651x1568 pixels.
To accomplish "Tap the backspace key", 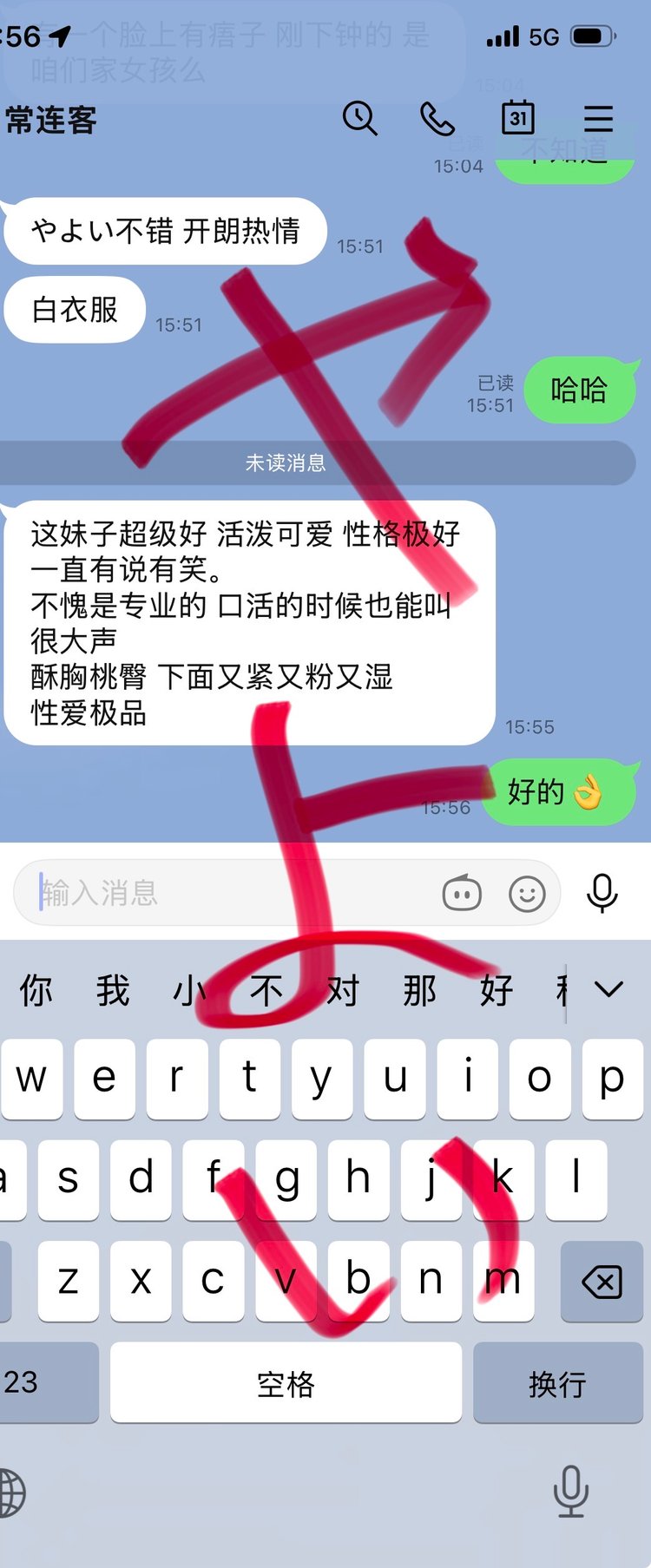I will click(x=602, y=1281).
